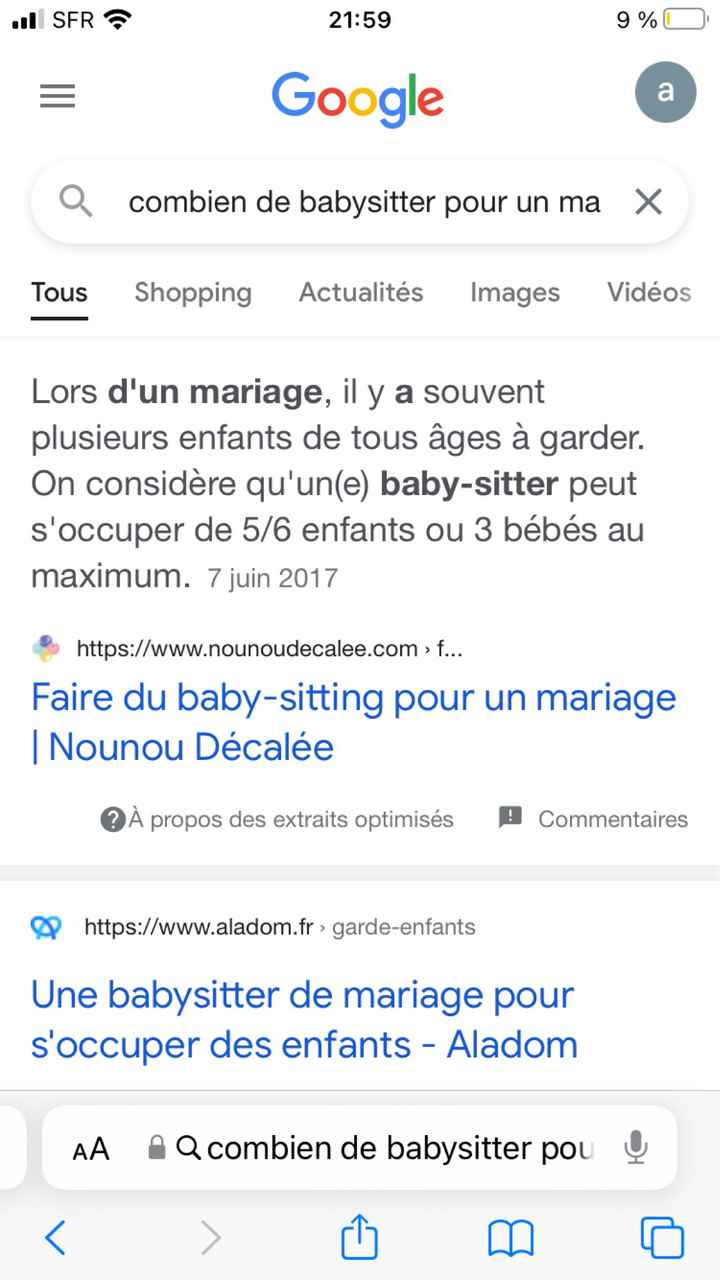
Task: Open the AA text size menu in Safari
Action: coord(90,1147)
